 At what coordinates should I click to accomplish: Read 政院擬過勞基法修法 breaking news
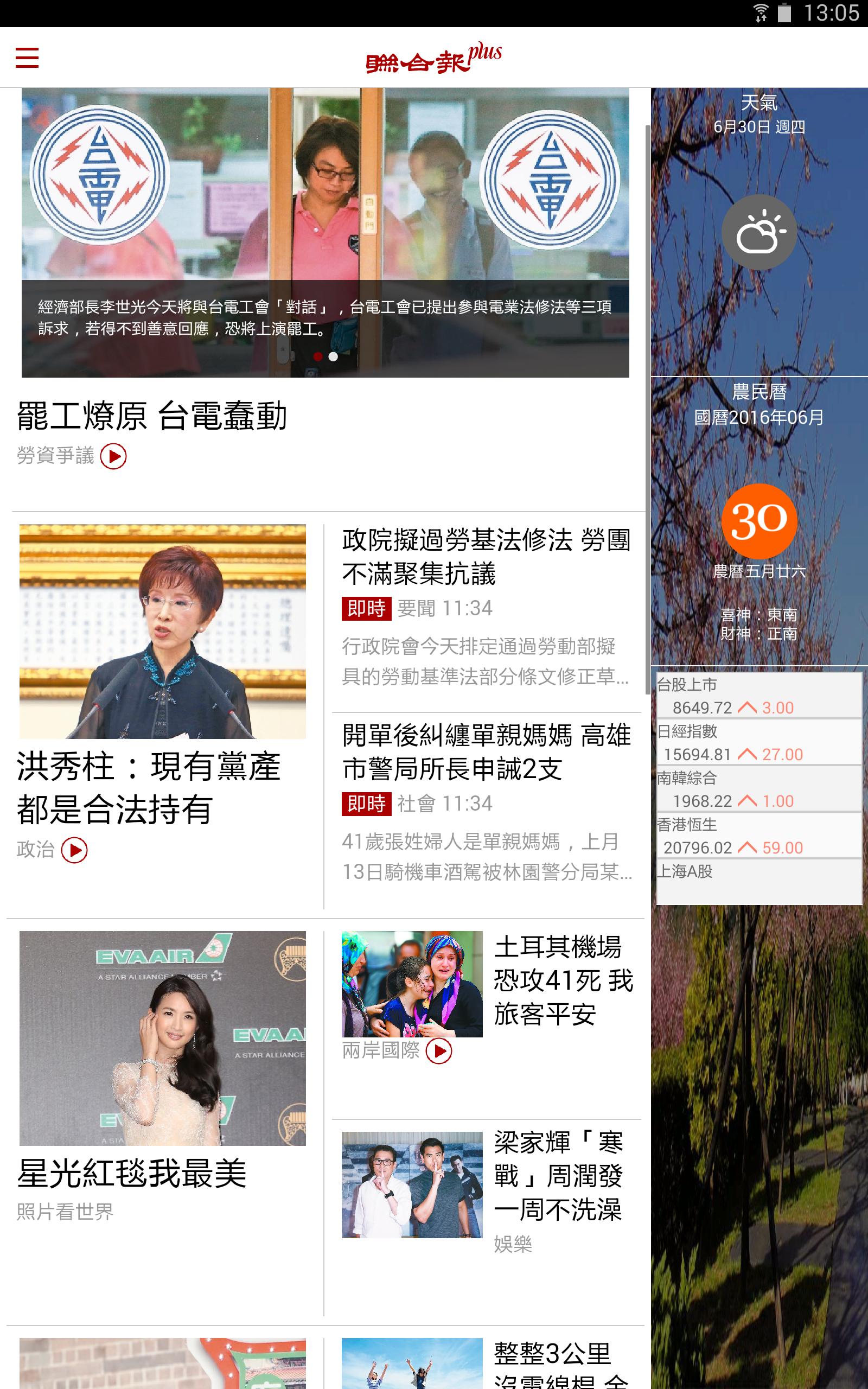[x=486, y=557]
